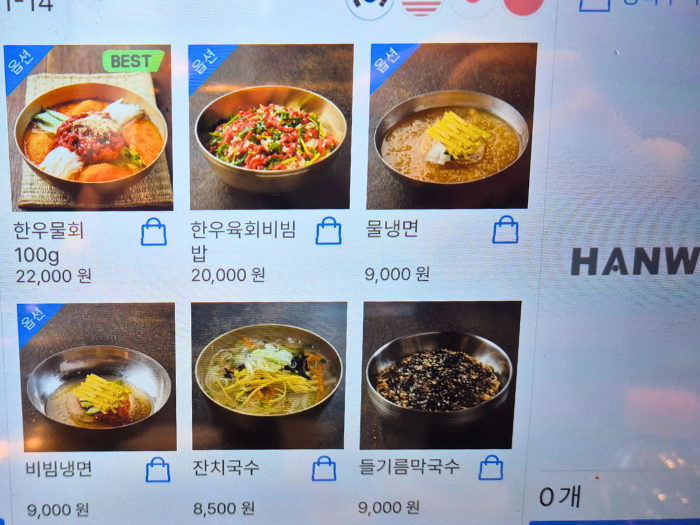Screen dimensions: 700x525
Task: Add 물냉면 to the shopping bag
Action: 506,230
